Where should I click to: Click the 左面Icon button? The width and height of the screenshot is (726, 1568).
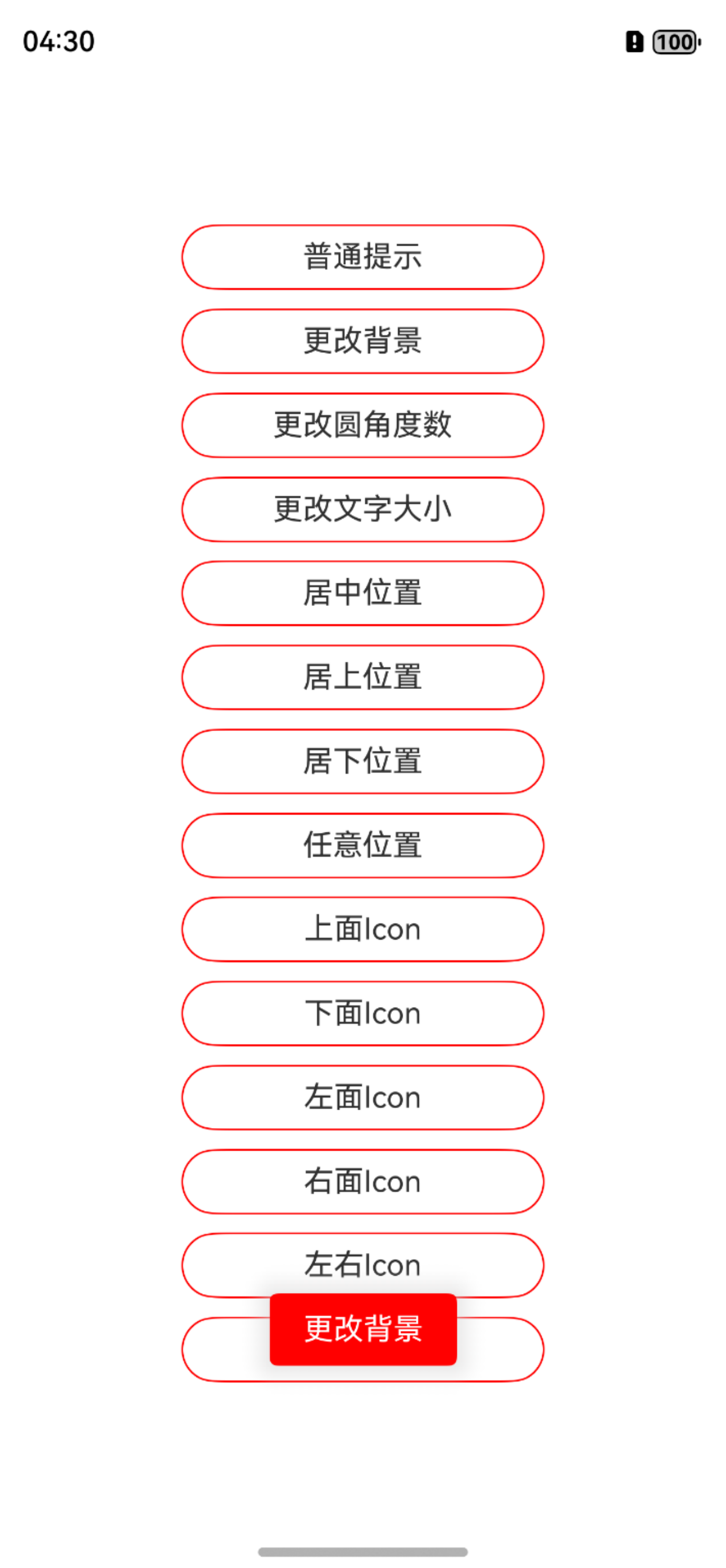point(362,1098)
